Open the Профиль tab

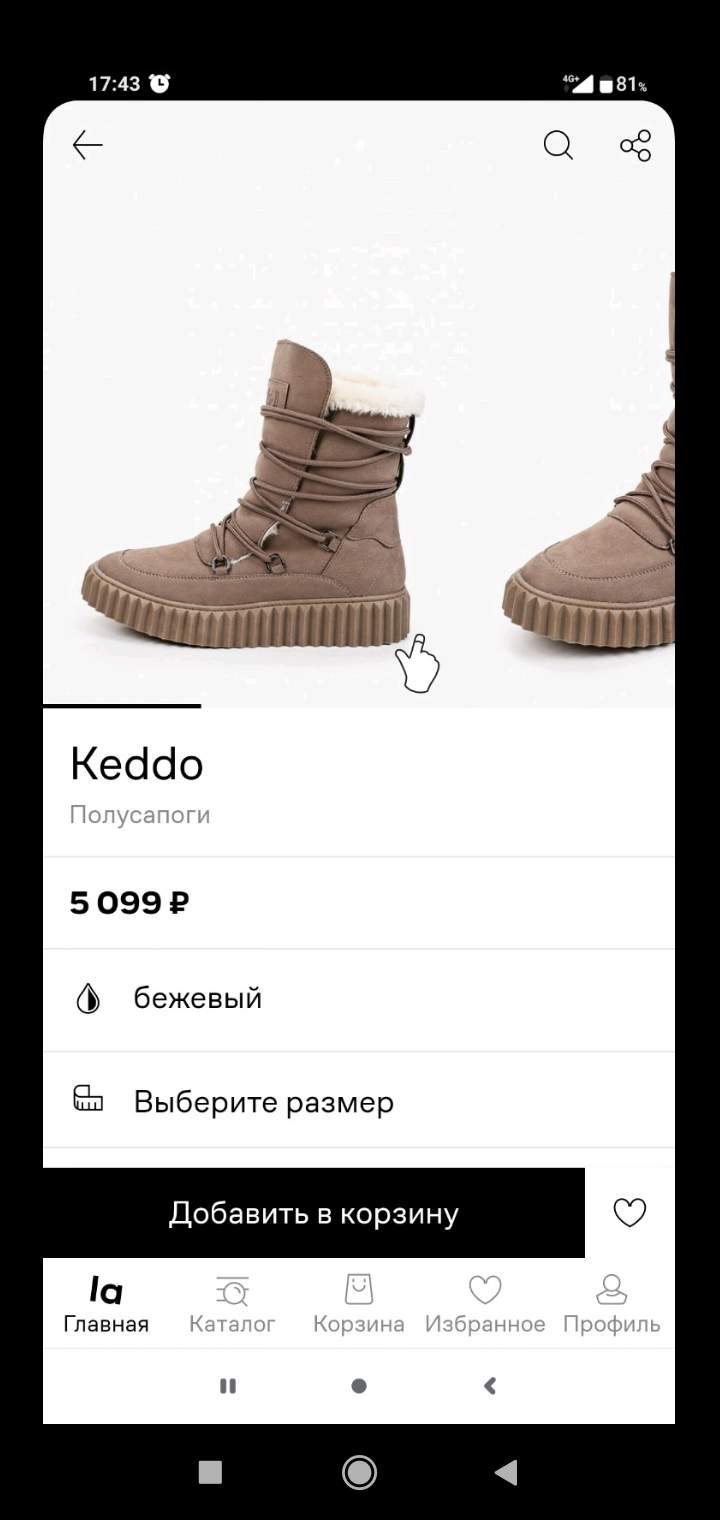coord(611,1305)
